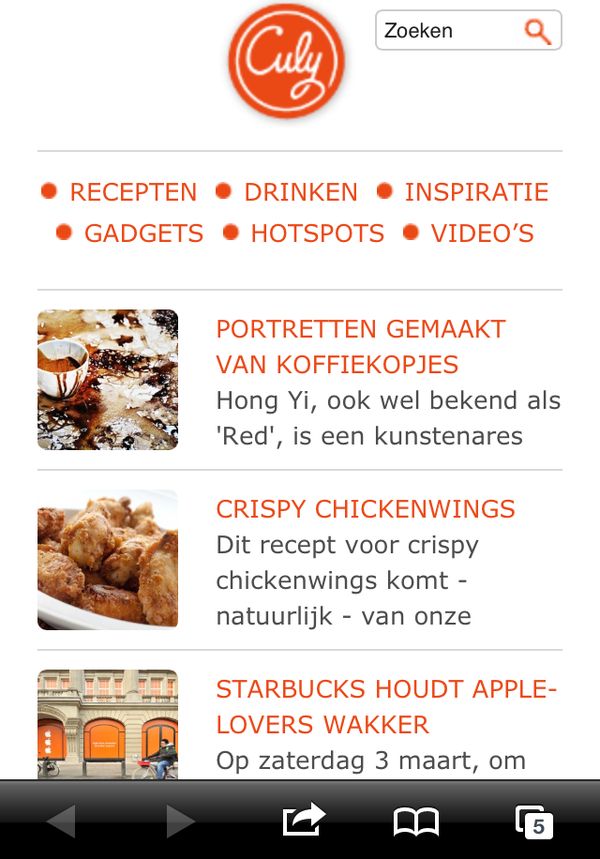Tap the Zoeken search field

[x=445, y=31]
